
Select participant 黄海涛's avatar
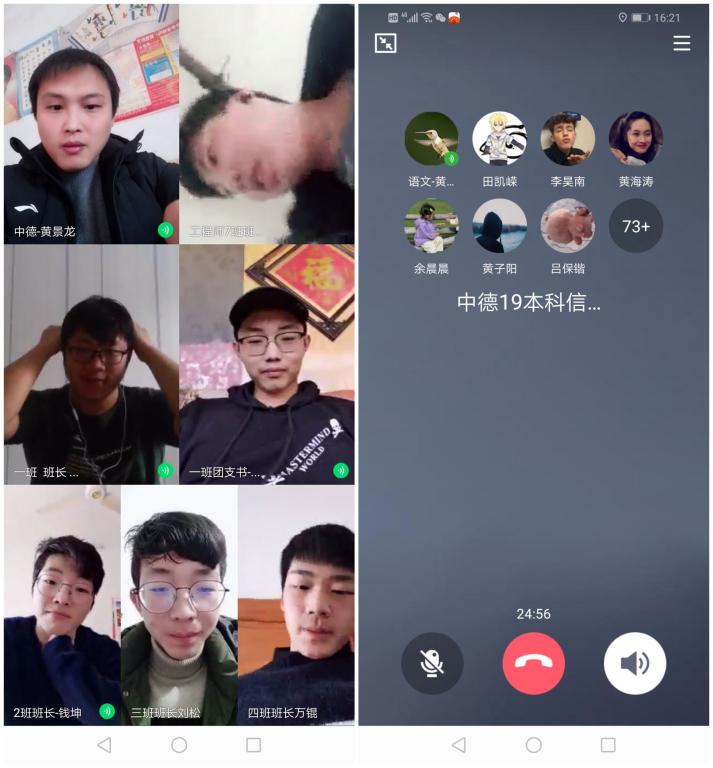[x=636, y=139]
